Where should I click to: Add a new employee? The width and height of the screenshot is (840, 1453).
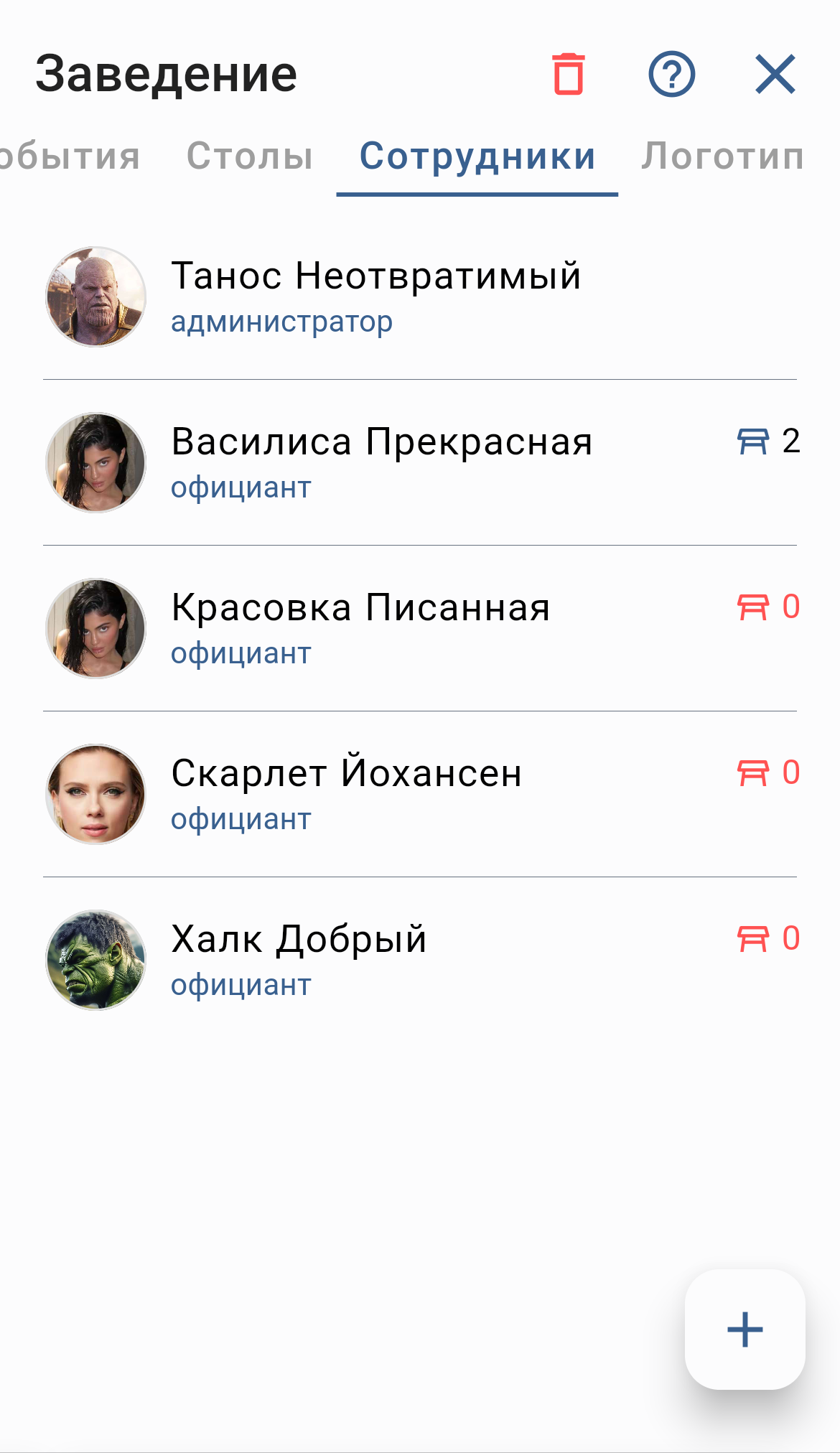click(745, 1329)
